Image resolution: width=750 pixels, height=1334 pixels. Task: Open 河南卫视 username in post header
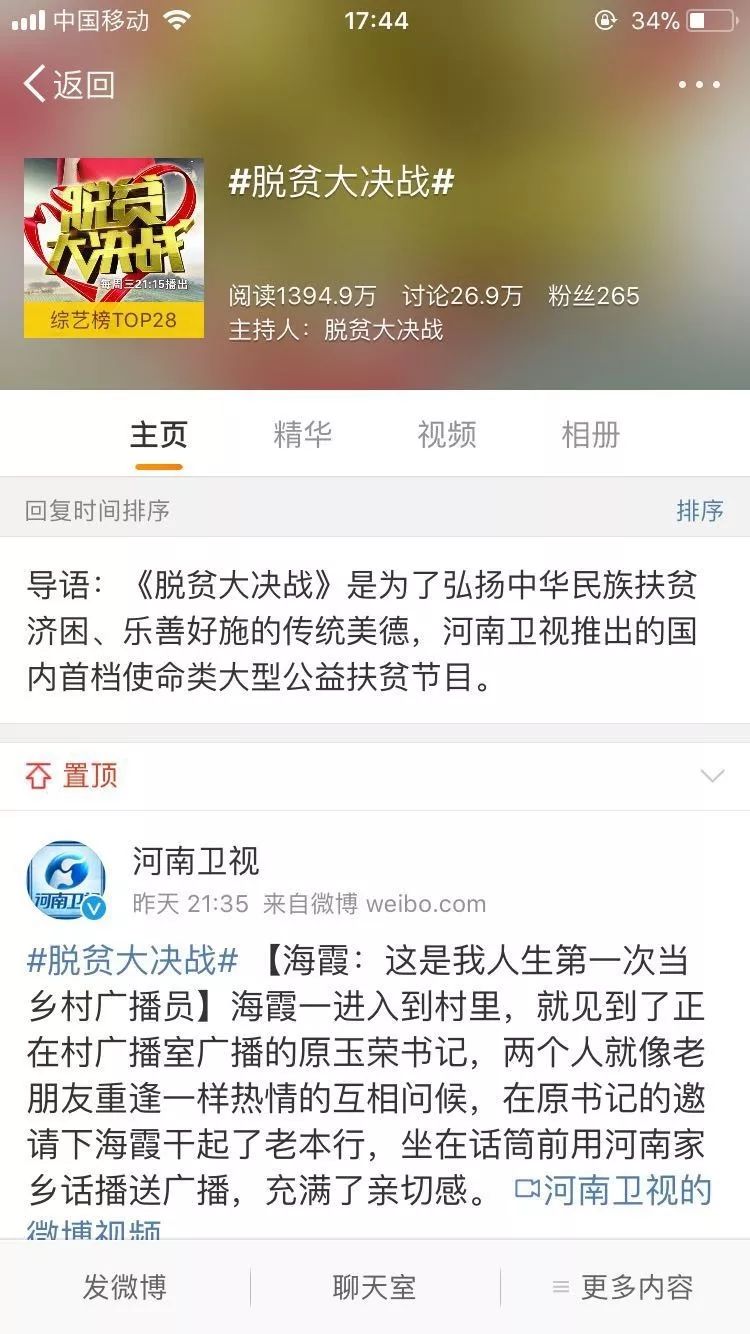(x=196, y=861)
